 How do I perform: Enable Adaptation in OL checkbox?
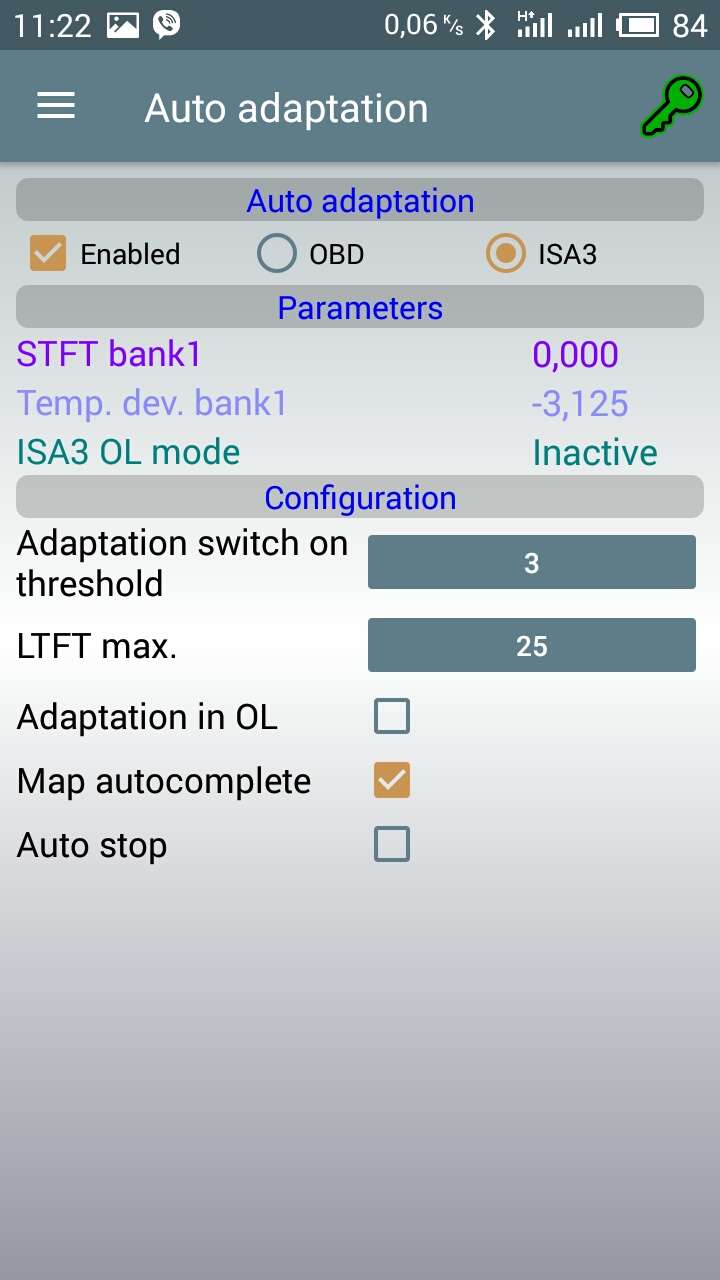coord(392,717)
